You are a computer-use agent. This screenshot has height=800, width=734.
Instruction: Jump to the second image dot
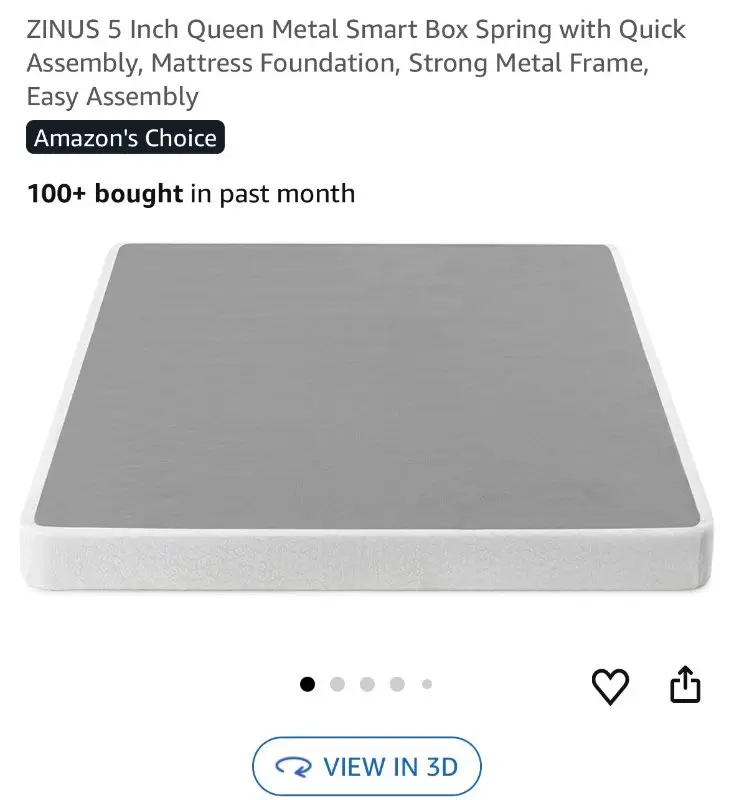(x=337, y=684)
